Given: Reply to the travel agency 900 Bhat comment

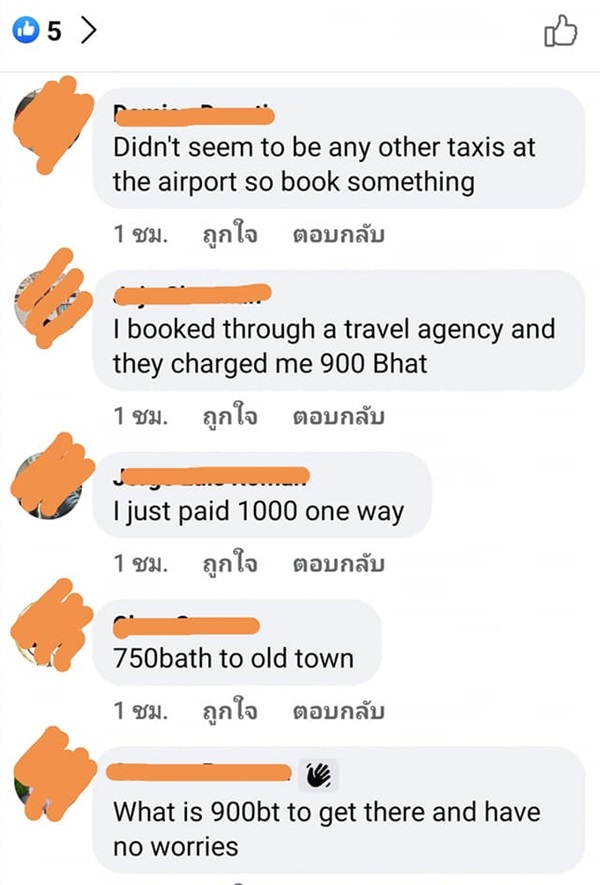Looking at the screenshot, I should (x=339, y=416).
